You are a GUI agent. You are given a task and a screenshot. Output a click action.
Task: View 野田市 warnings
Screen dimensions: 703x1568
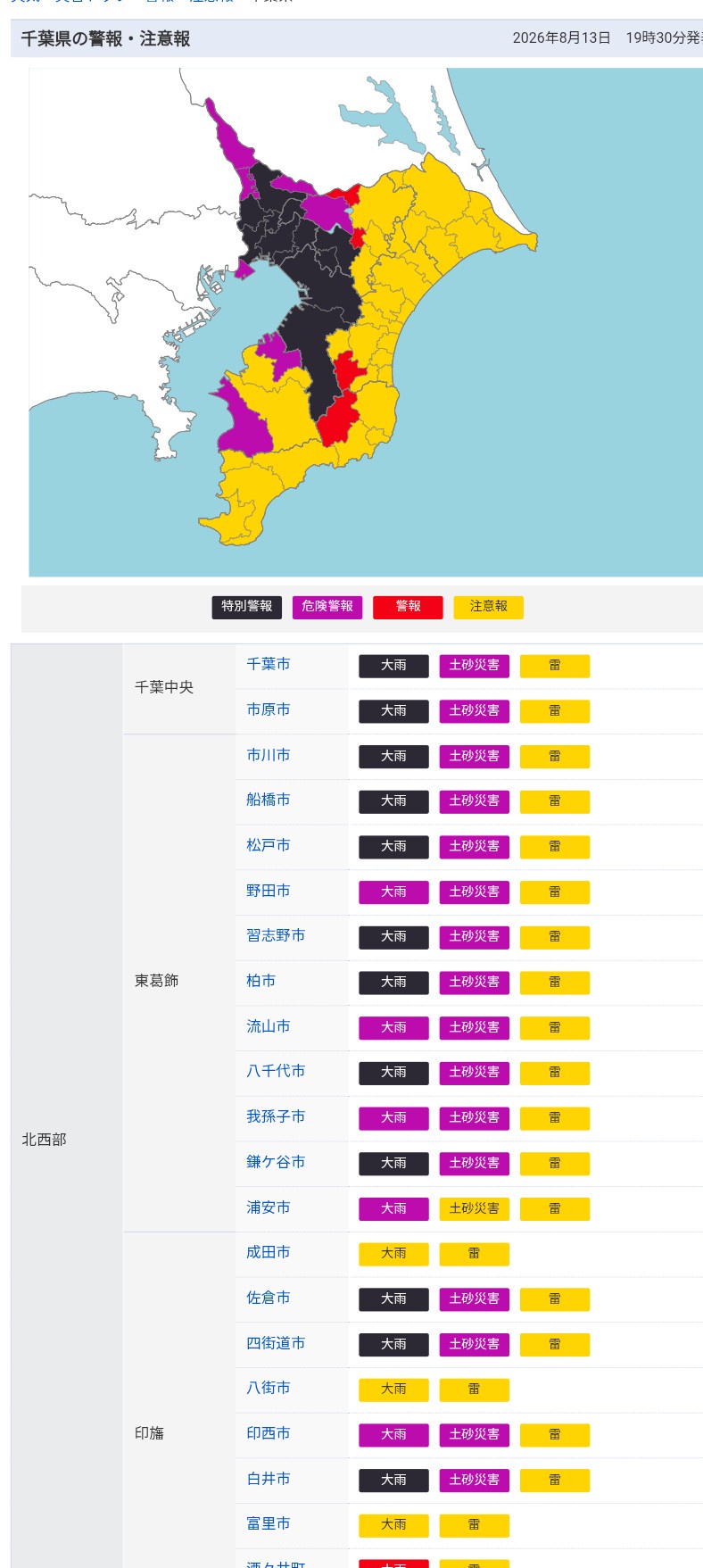pos(269,891)
